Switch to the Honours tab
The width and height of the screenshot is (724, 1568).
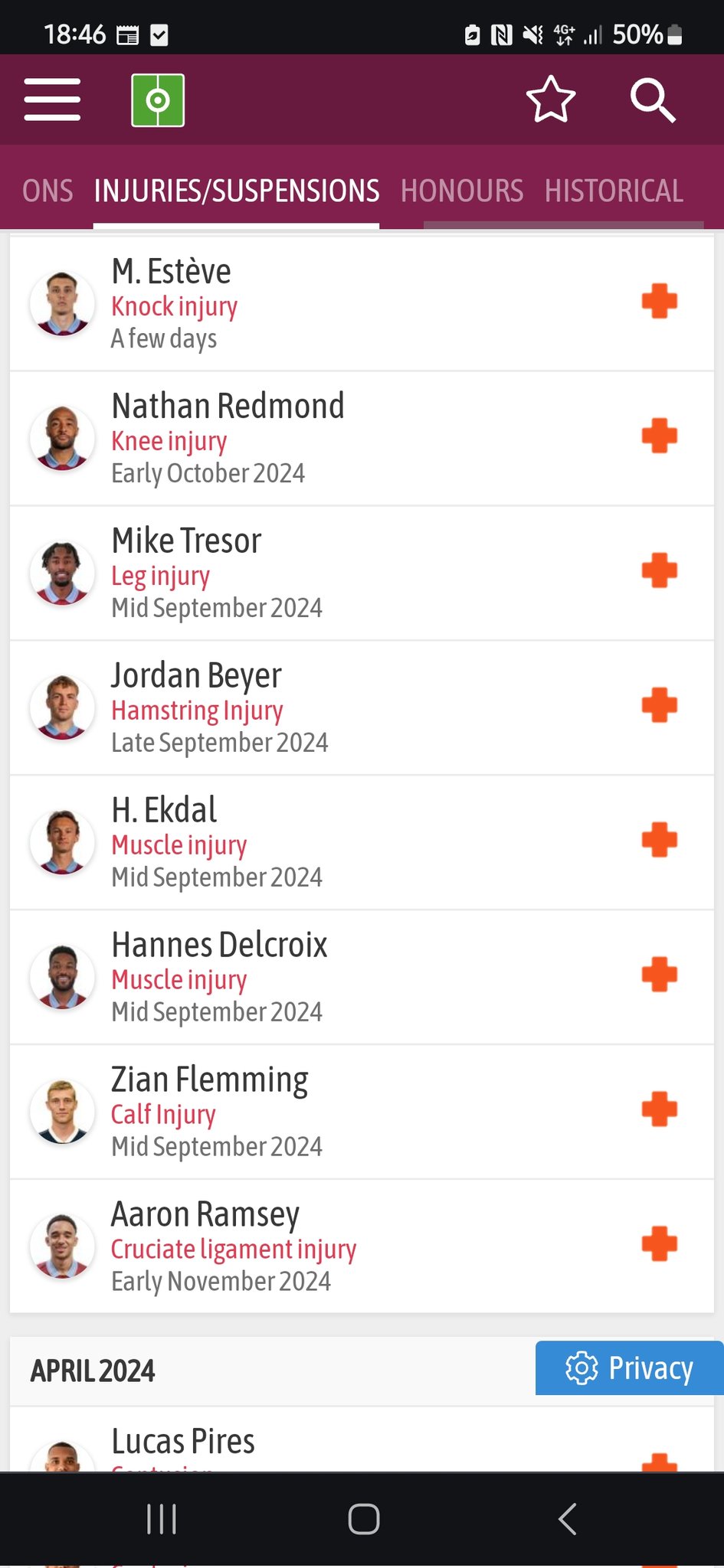click(461, 191)
